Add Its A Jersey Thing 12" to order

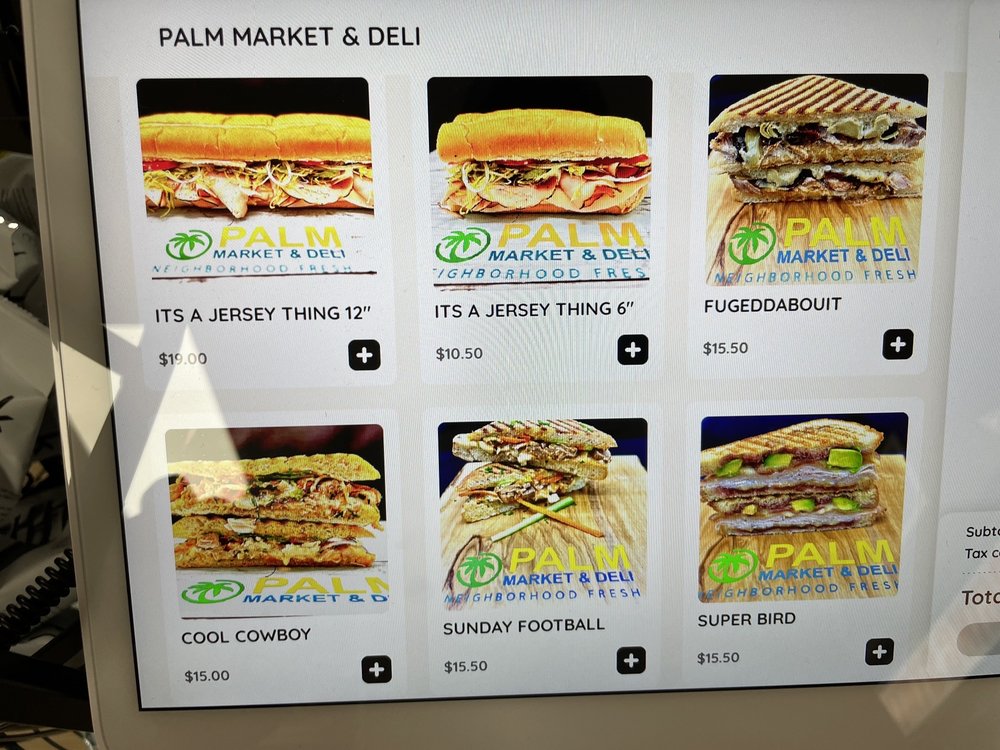364,355
